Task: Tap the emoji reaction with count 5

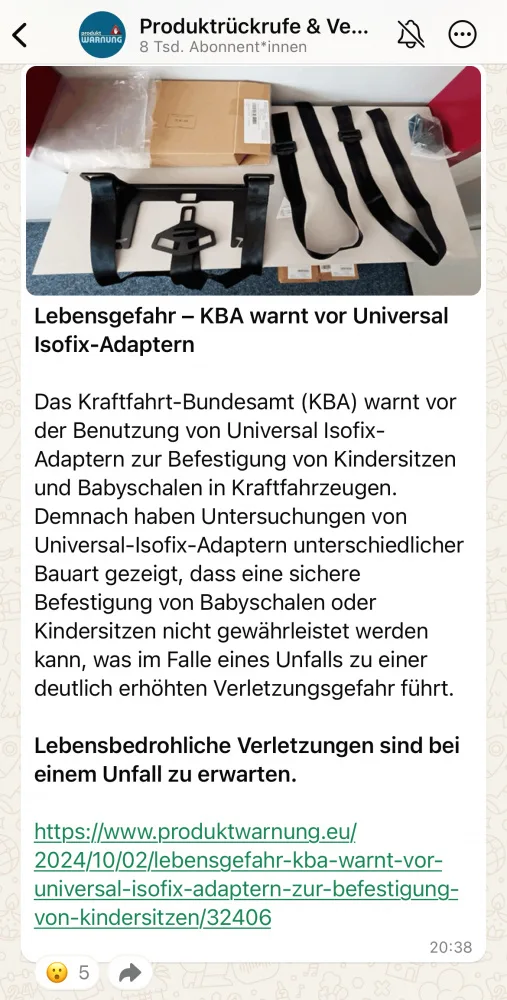Action: pyautogui.click(x=68, y=973)
